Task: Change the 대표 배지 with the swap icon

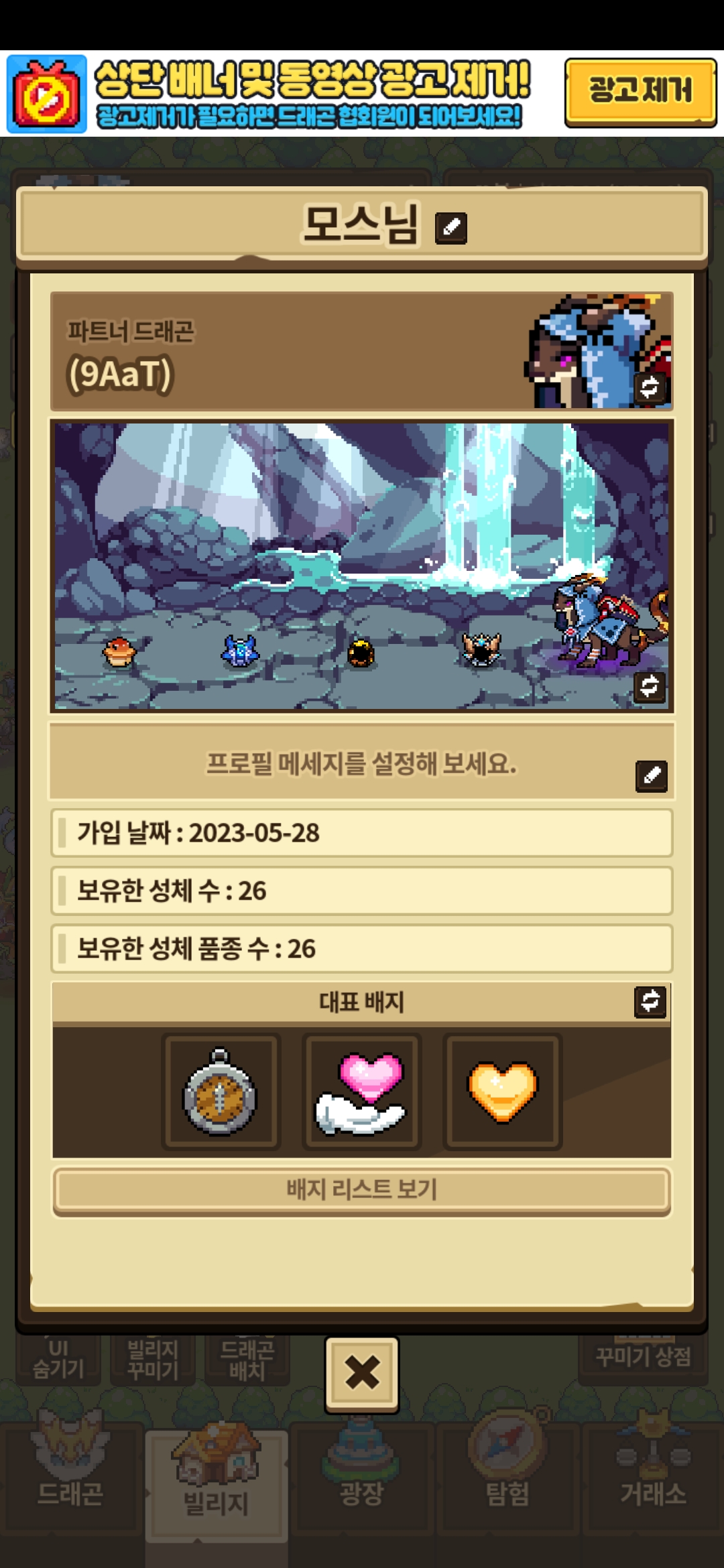Action: pos(650,1001)
